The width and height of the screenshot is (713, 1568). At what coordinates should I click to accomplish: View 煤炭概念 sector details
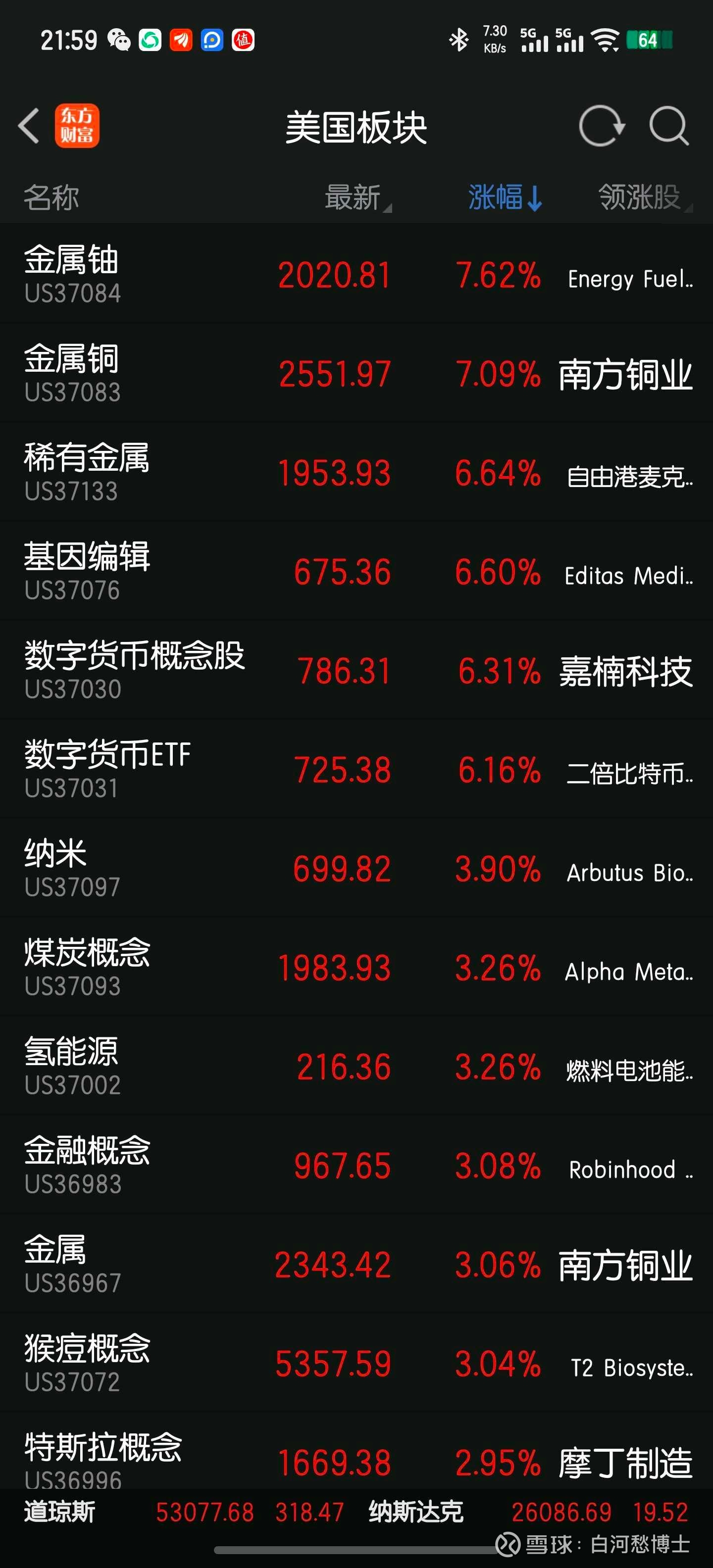pyautogui.click(x=356, y=967)
